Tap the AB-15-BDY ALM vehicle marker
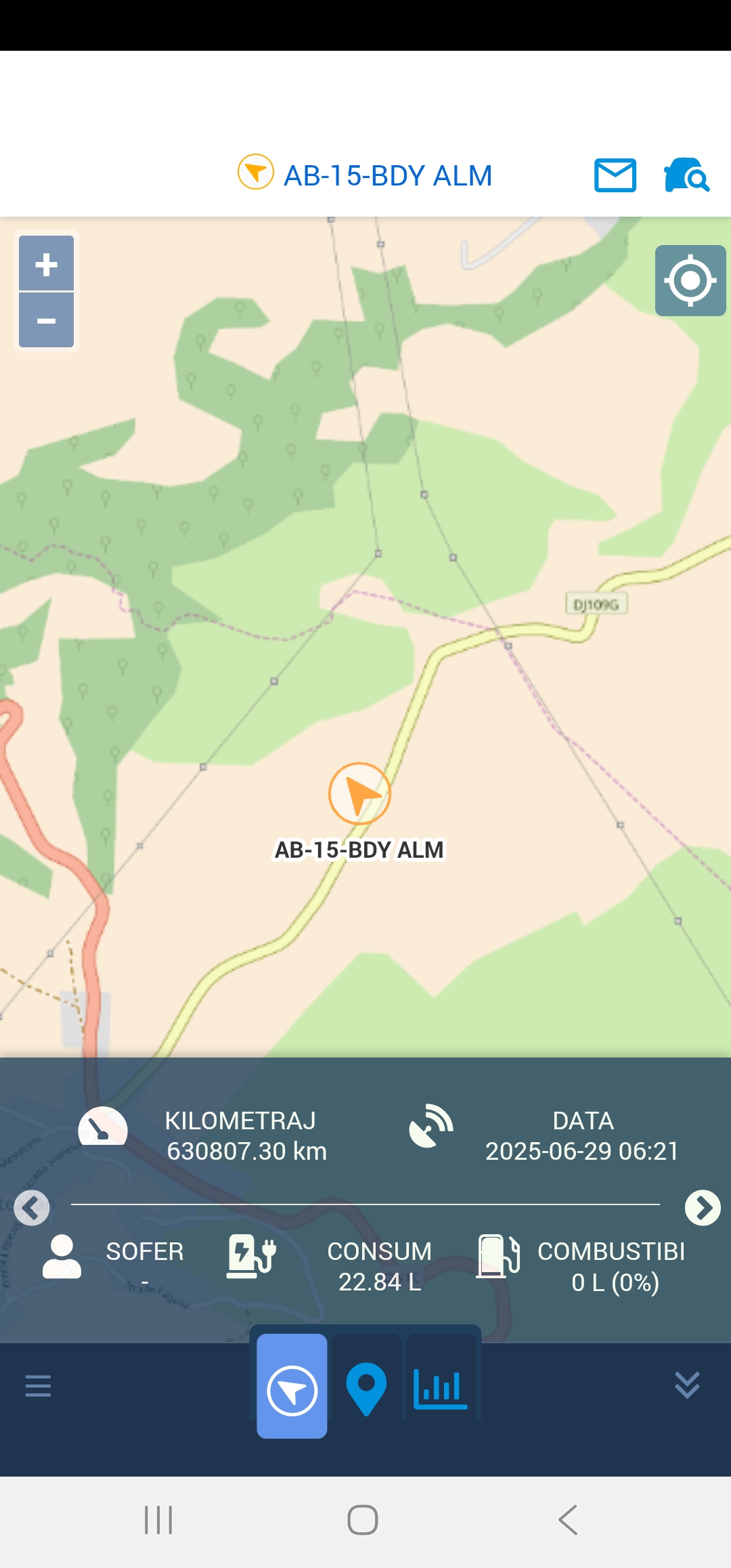The image size is (731, 1568). click(359, 793)
